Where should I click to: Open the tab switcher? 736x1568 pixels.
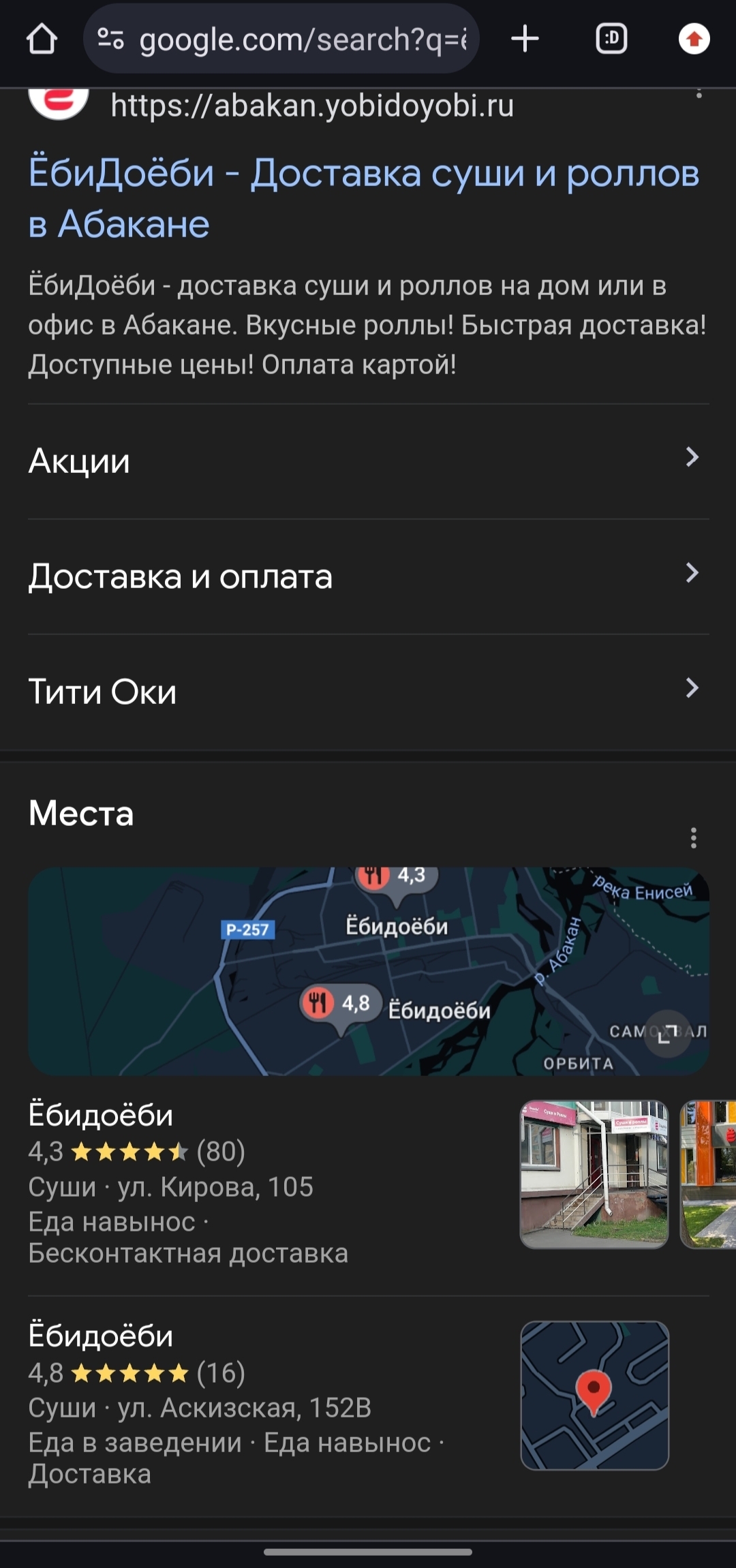pyautogui.click(x=611, y=39)
